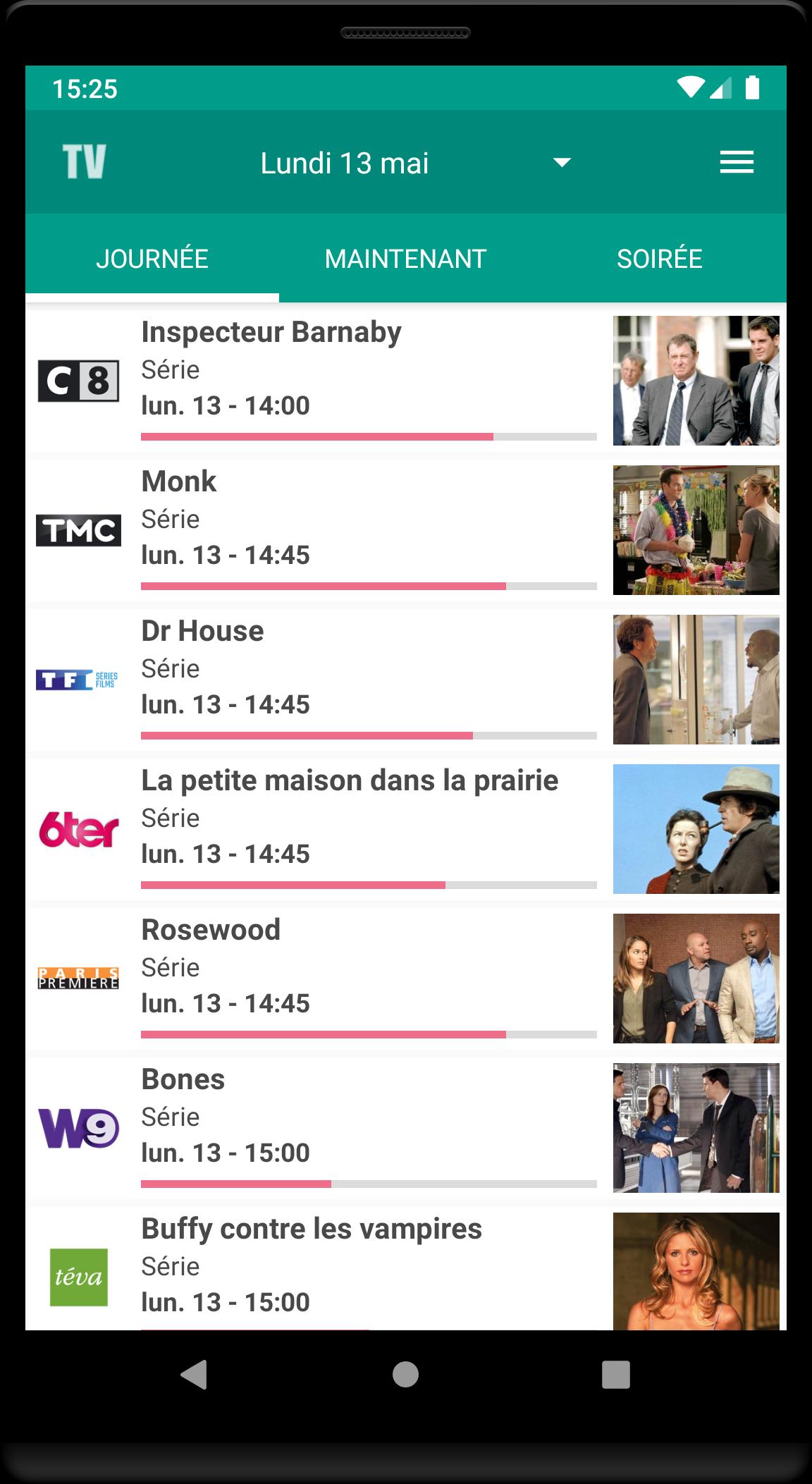
Task: View Dr House details
Action: coord(406,680)
